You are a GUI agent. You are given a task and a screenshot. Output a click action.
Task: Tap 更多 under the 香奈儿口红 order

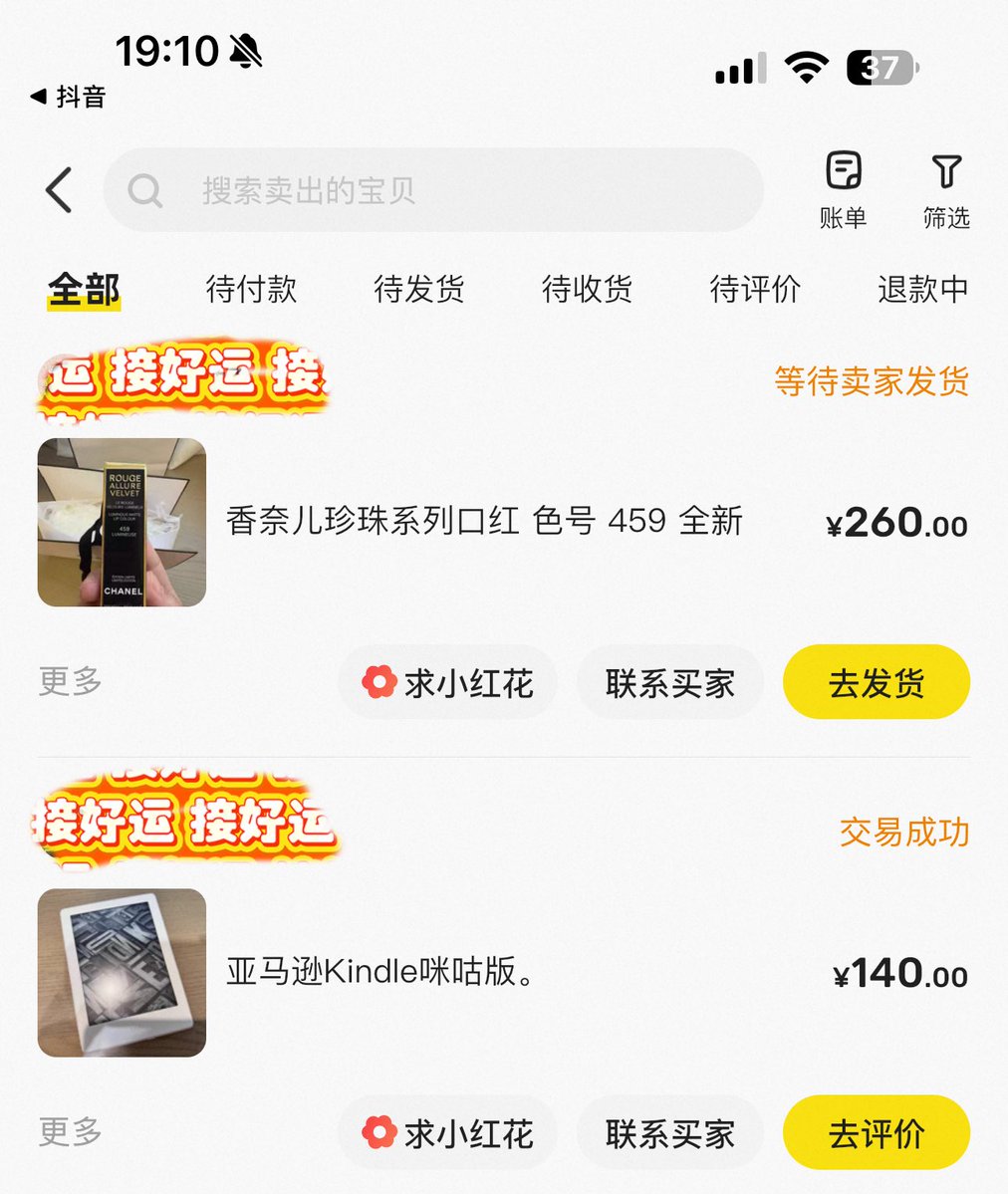[x=70, y=682]
